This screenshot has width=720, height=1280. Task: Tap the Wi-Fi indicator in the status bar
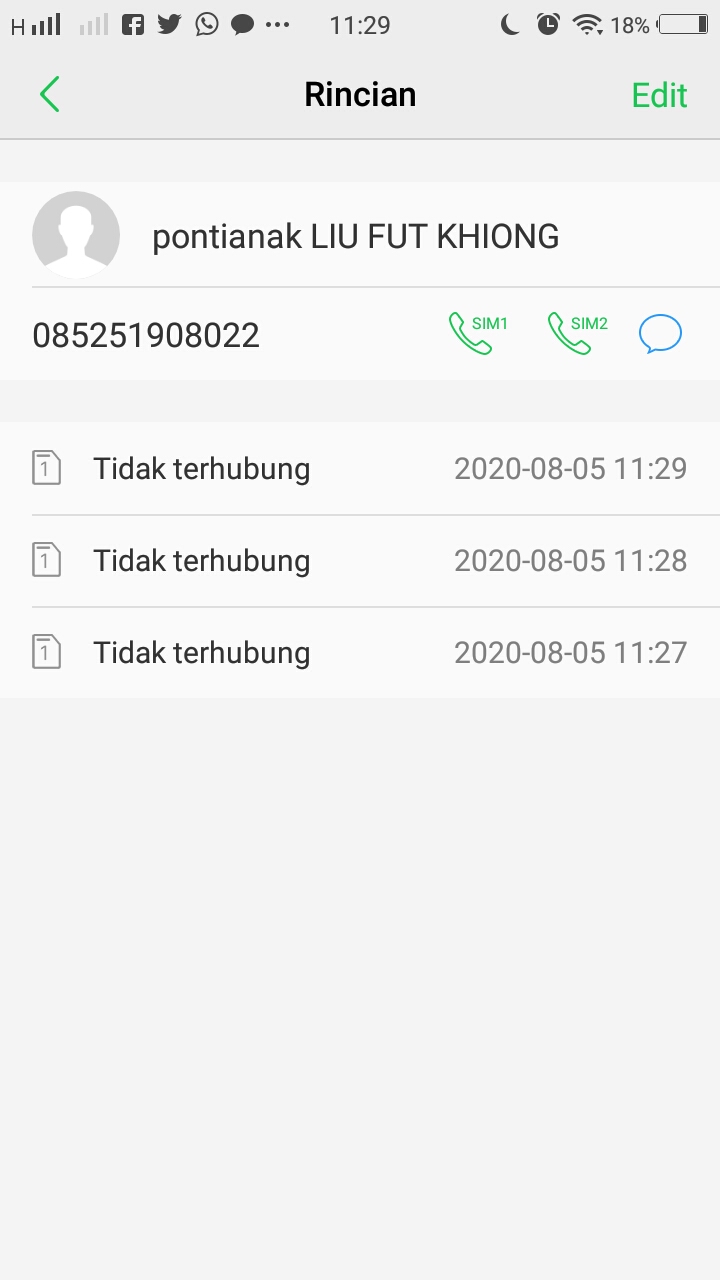[590, 25]
